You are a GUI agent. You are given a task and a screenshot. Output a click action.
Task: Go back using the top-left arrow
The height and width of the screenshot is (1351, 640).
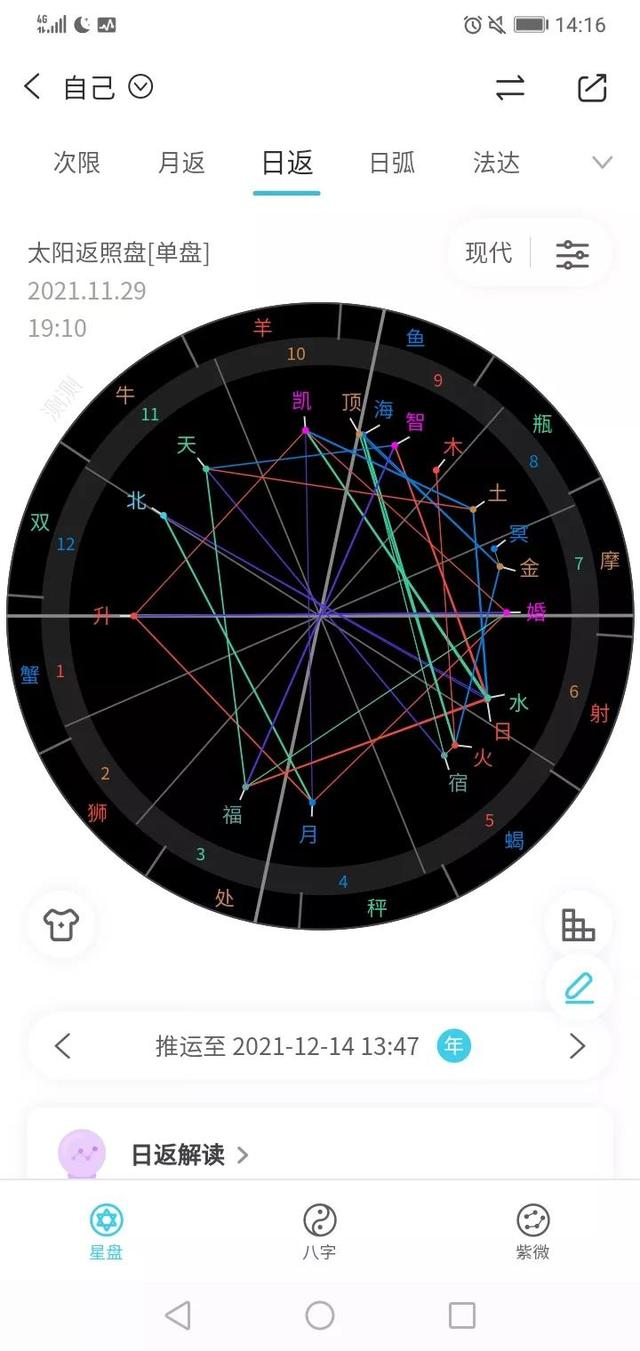coord(32,87)
